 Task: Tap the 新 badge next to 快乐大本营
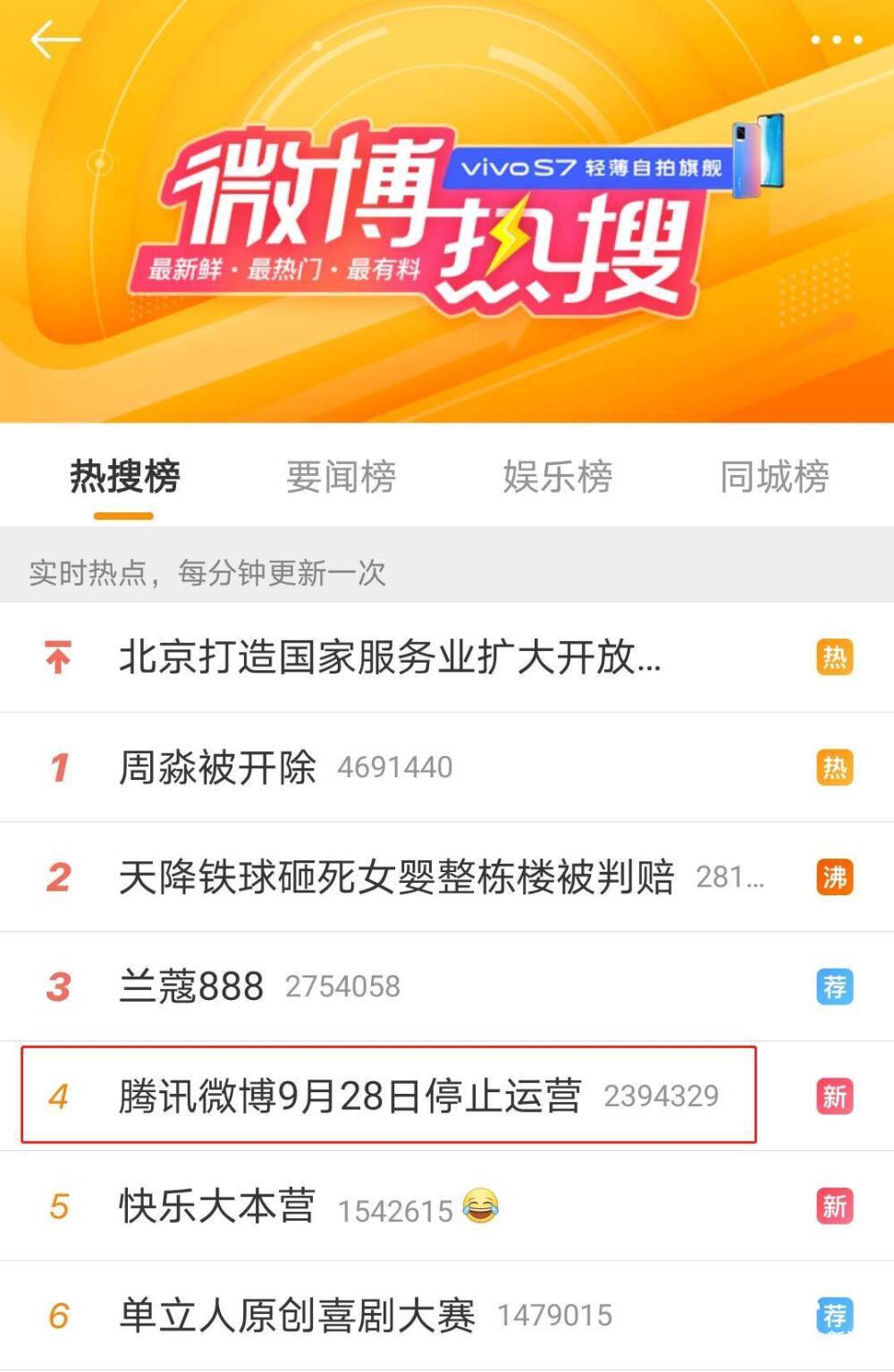coord(833,1205)
